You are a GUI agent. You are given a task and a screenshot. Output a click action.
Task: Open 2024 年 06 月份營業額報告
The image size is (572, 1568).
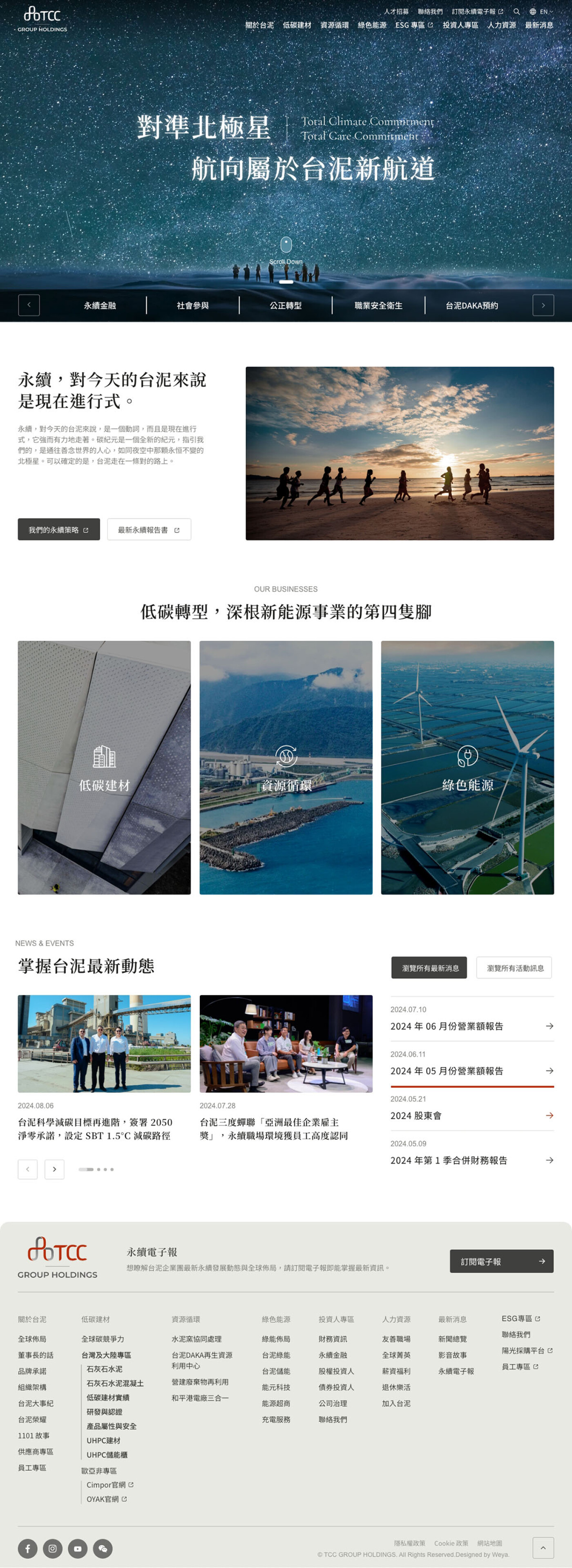coord(471,1026)
